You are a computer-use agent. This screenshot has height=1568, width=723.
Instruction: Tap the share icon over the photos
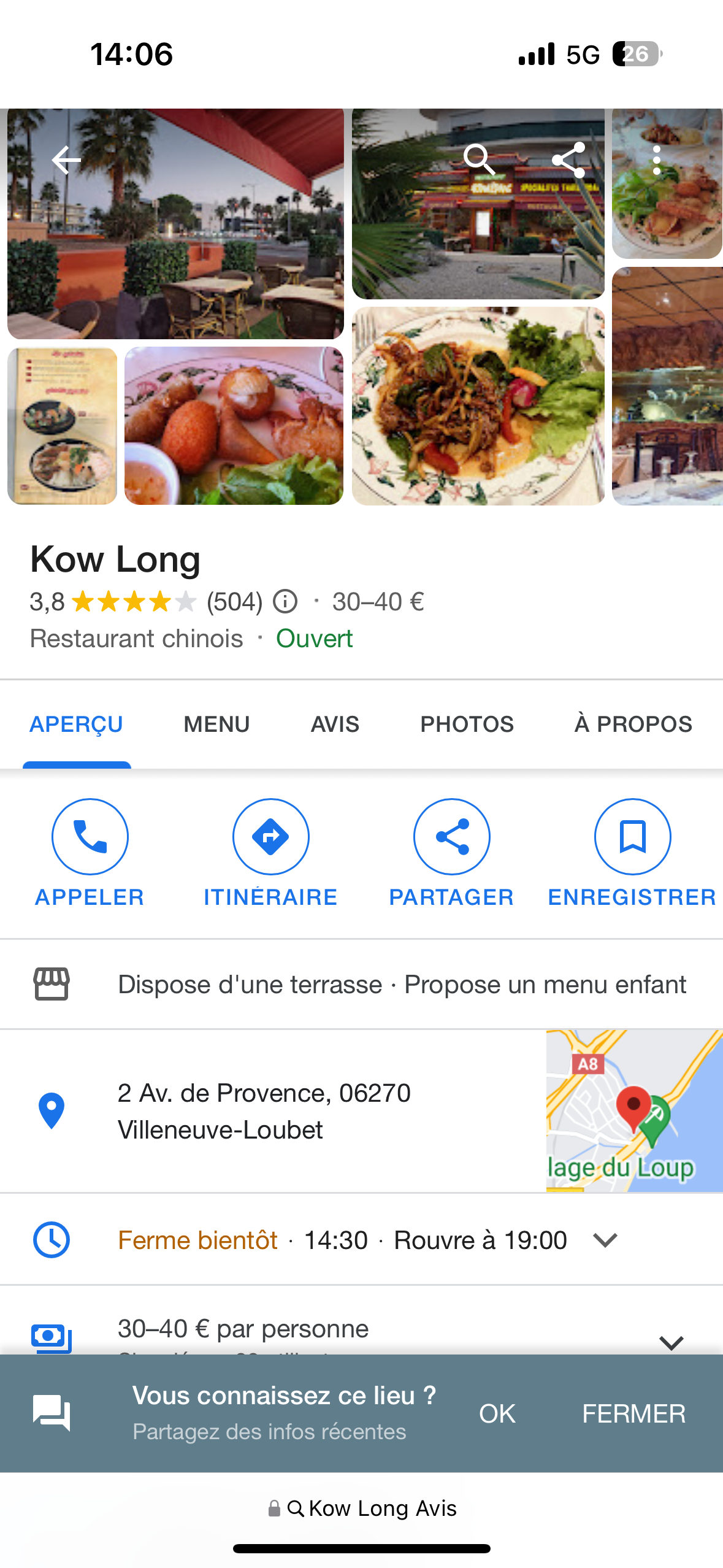tap(568, 161)
